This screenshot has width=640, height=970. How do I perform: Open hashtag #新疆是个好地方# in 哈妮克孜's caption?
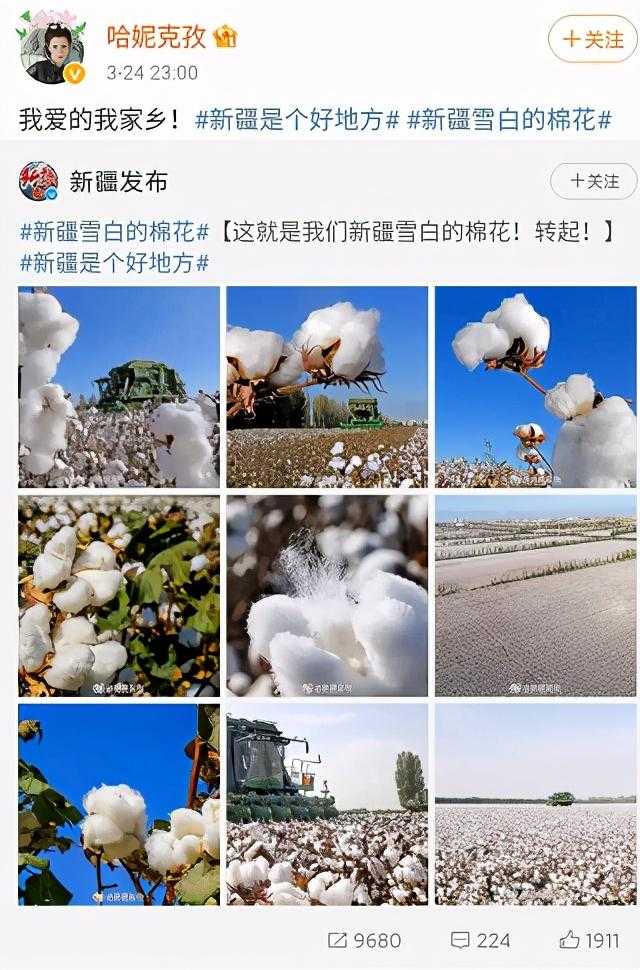pyautogui.click(x=297, y=121)
